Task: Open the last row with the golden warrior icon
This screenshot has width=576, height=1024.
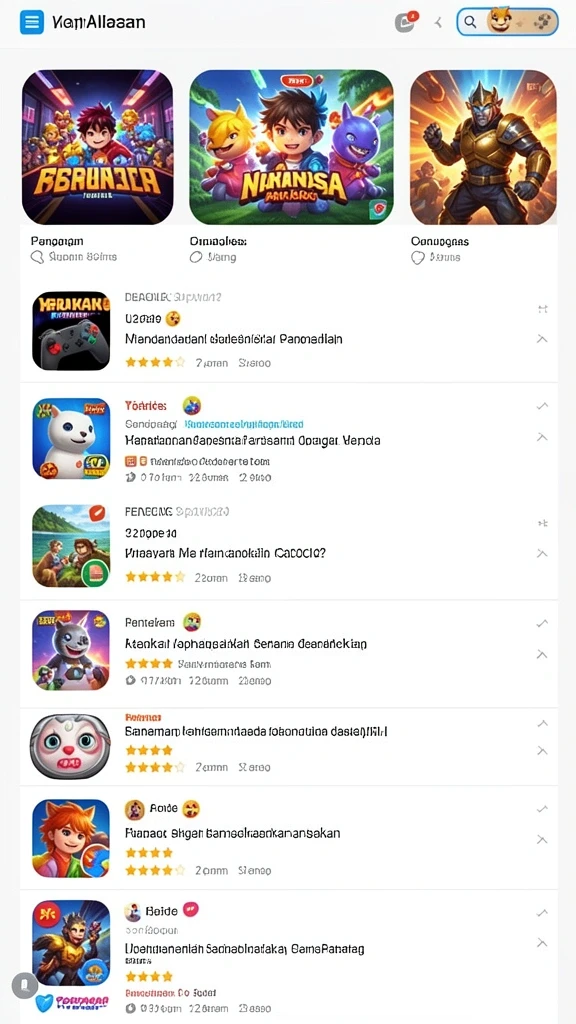Action: (x=289, y=953)
